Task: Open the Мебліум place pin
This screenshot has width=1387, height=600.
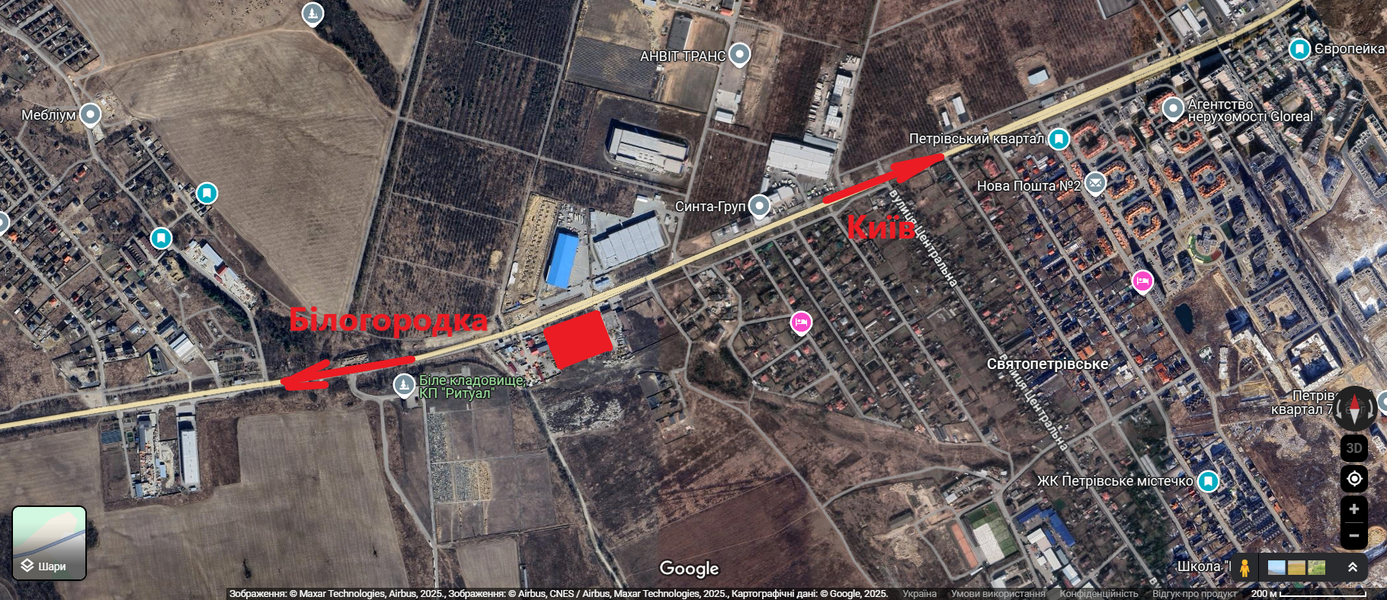Action: point(91,115)
